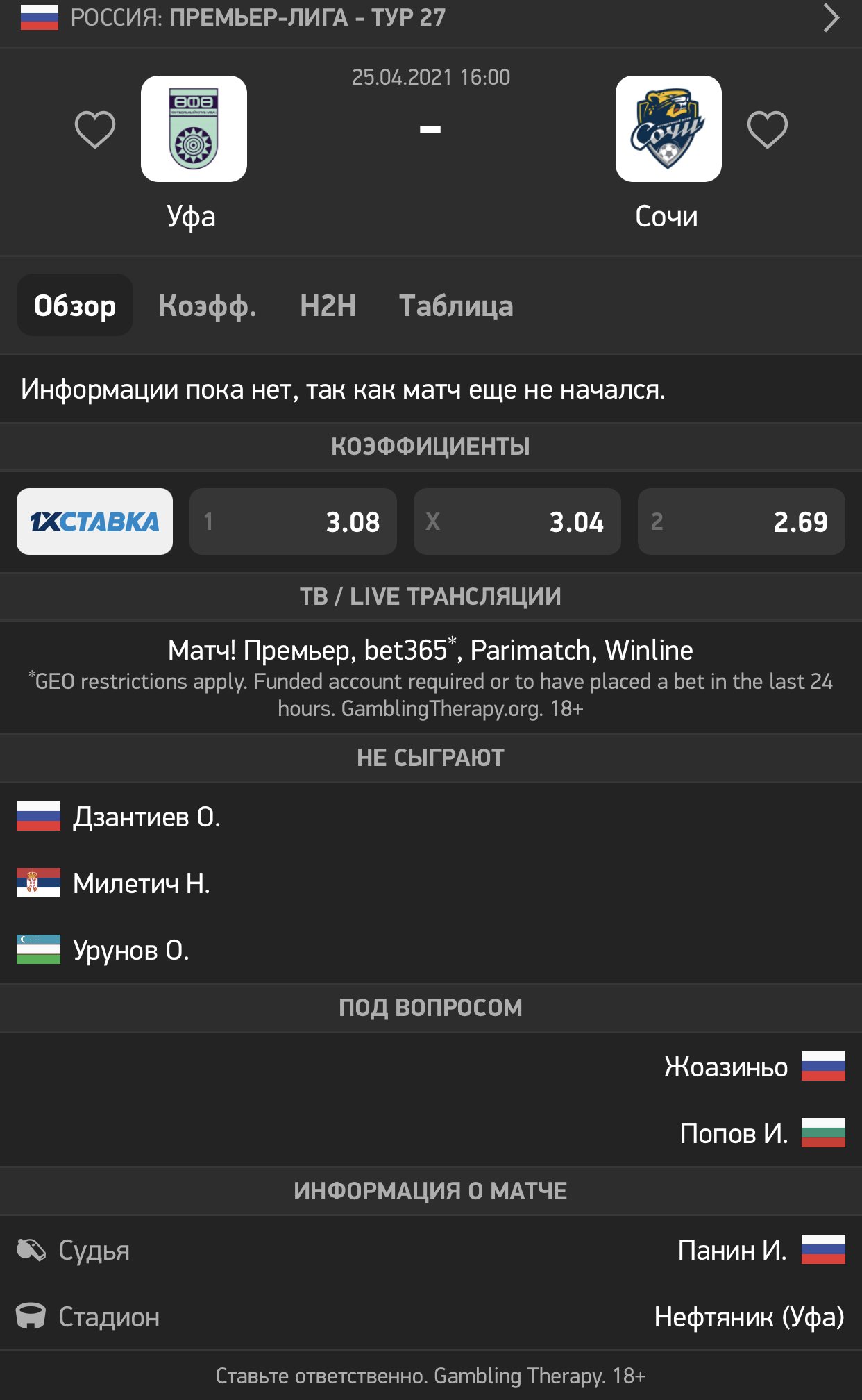Tap home win odds 3.08

293,522
